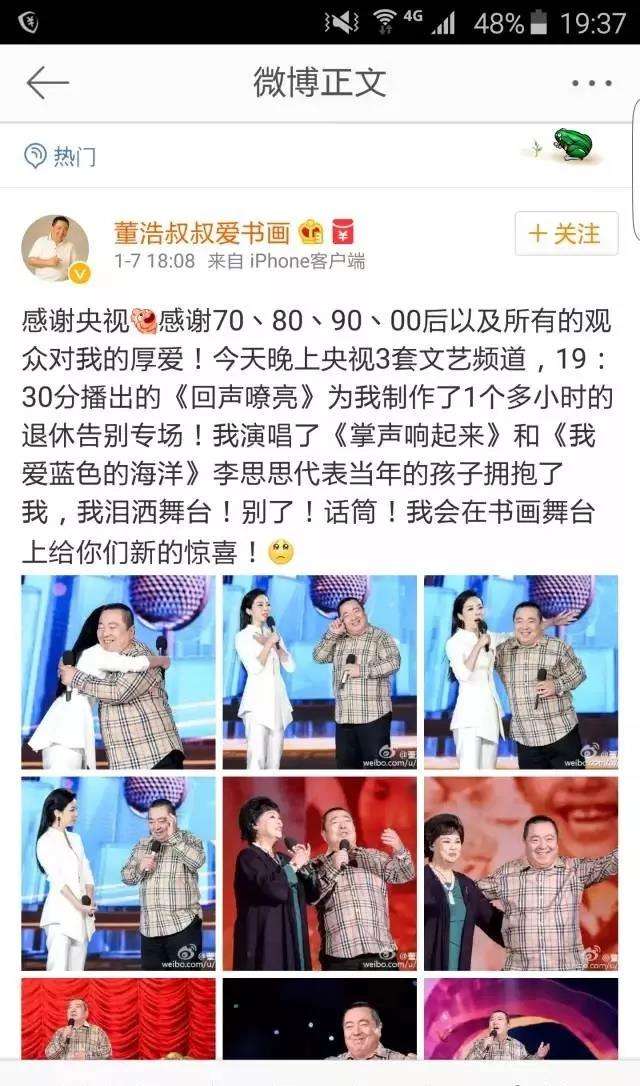Open the third photo in the top row
Screen dimensions: 640x1086
521,671
